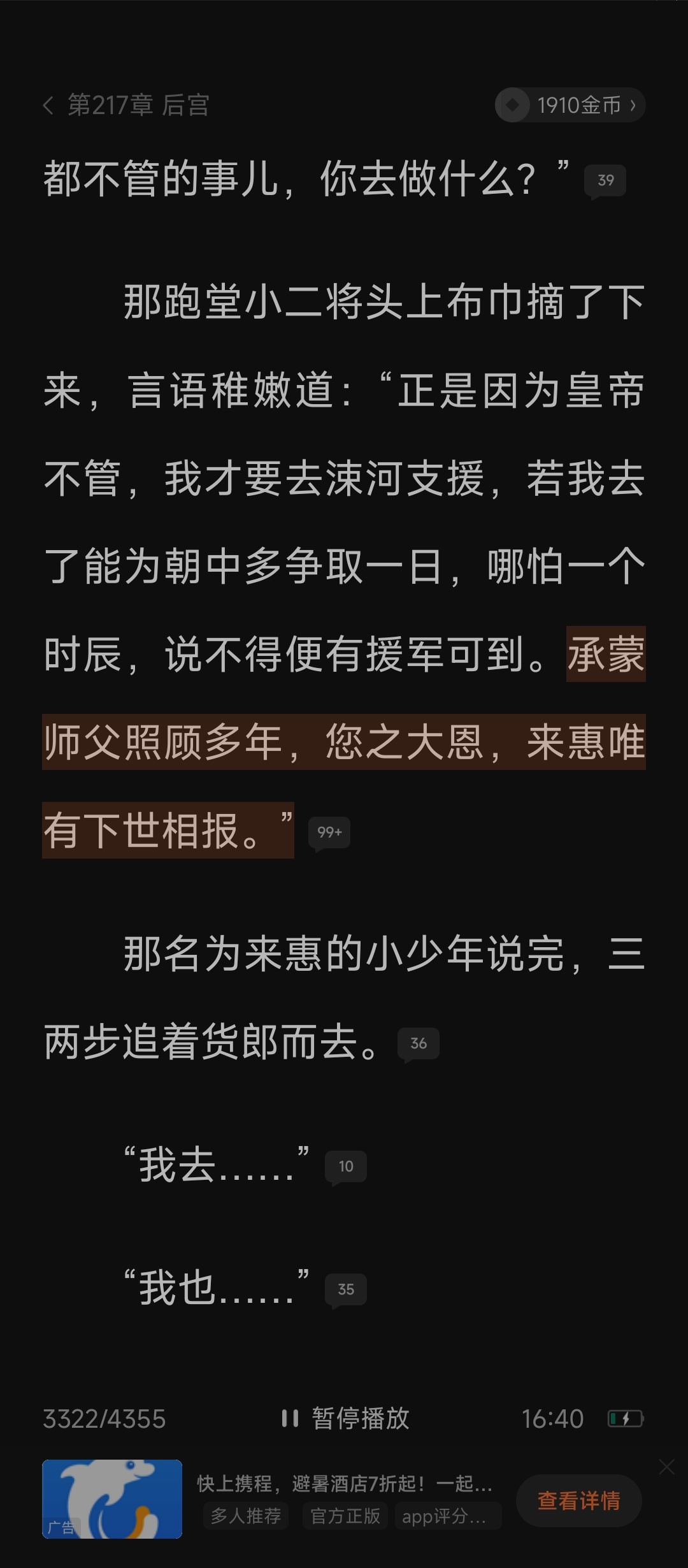Go back from chapter 217
This screenshot has width=688, height=1568.
tap(48, 105)
